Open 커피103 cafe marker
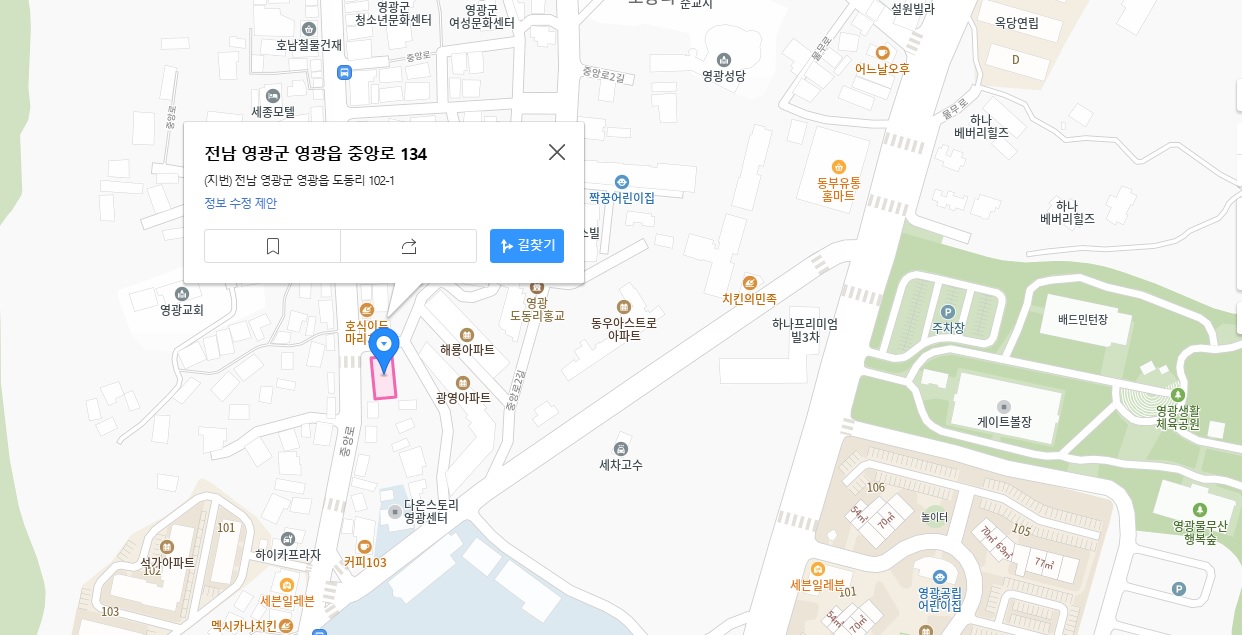Screen dimensions: 1242x635 (365, 547)
